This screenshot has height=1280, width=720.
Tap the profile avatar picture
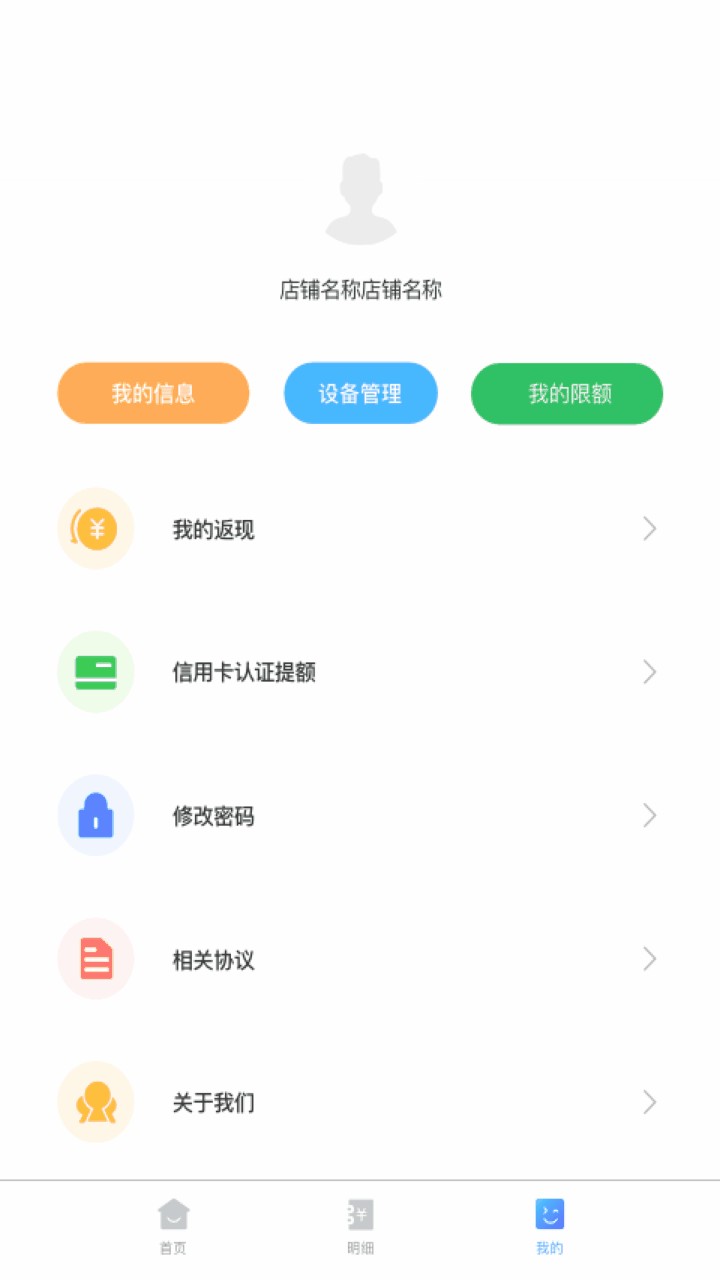click(360, 200)
